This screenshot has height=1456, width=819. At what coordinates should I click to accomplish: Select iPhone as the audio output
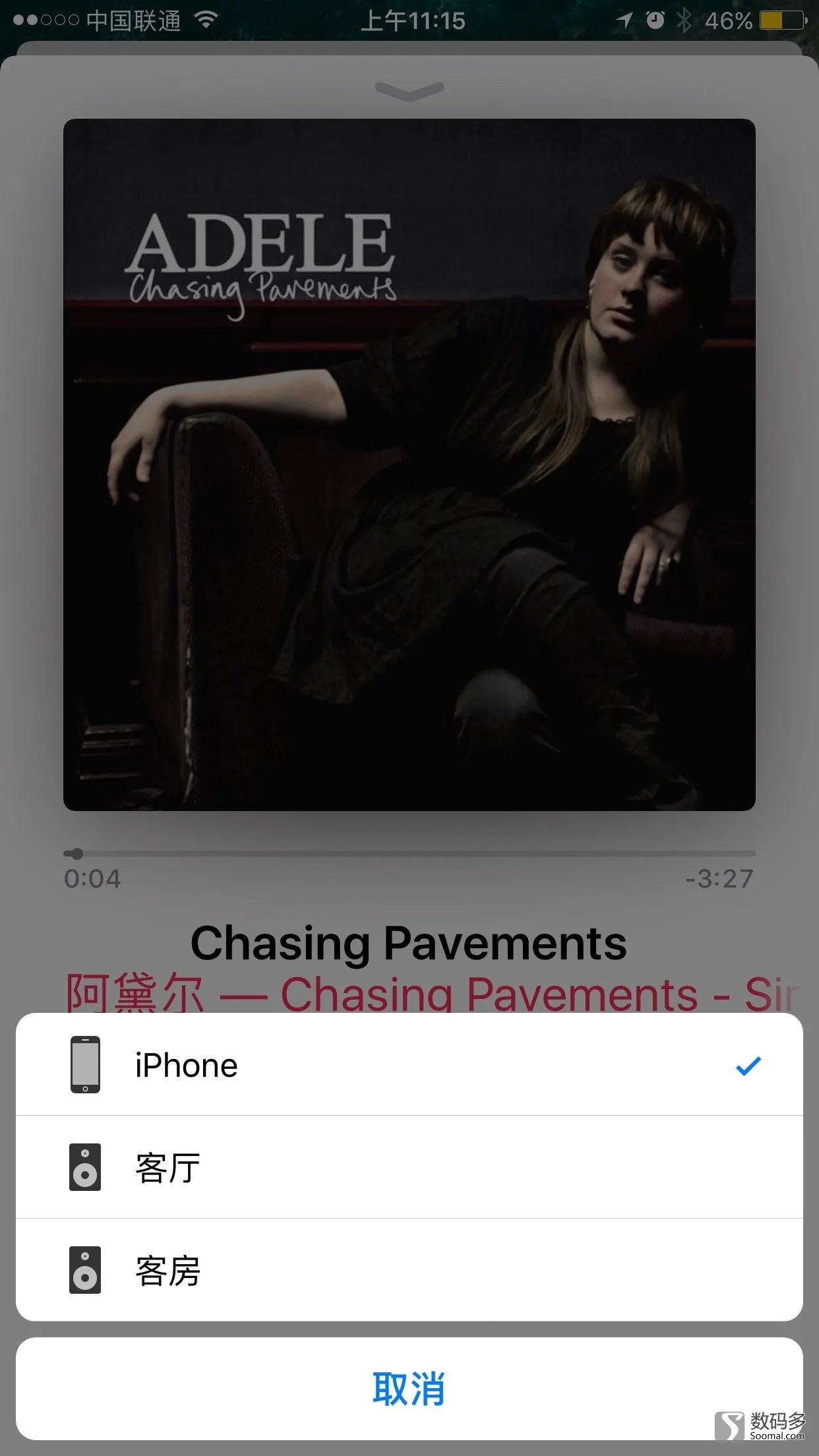pyautogui.click(x=409, y=1065)
